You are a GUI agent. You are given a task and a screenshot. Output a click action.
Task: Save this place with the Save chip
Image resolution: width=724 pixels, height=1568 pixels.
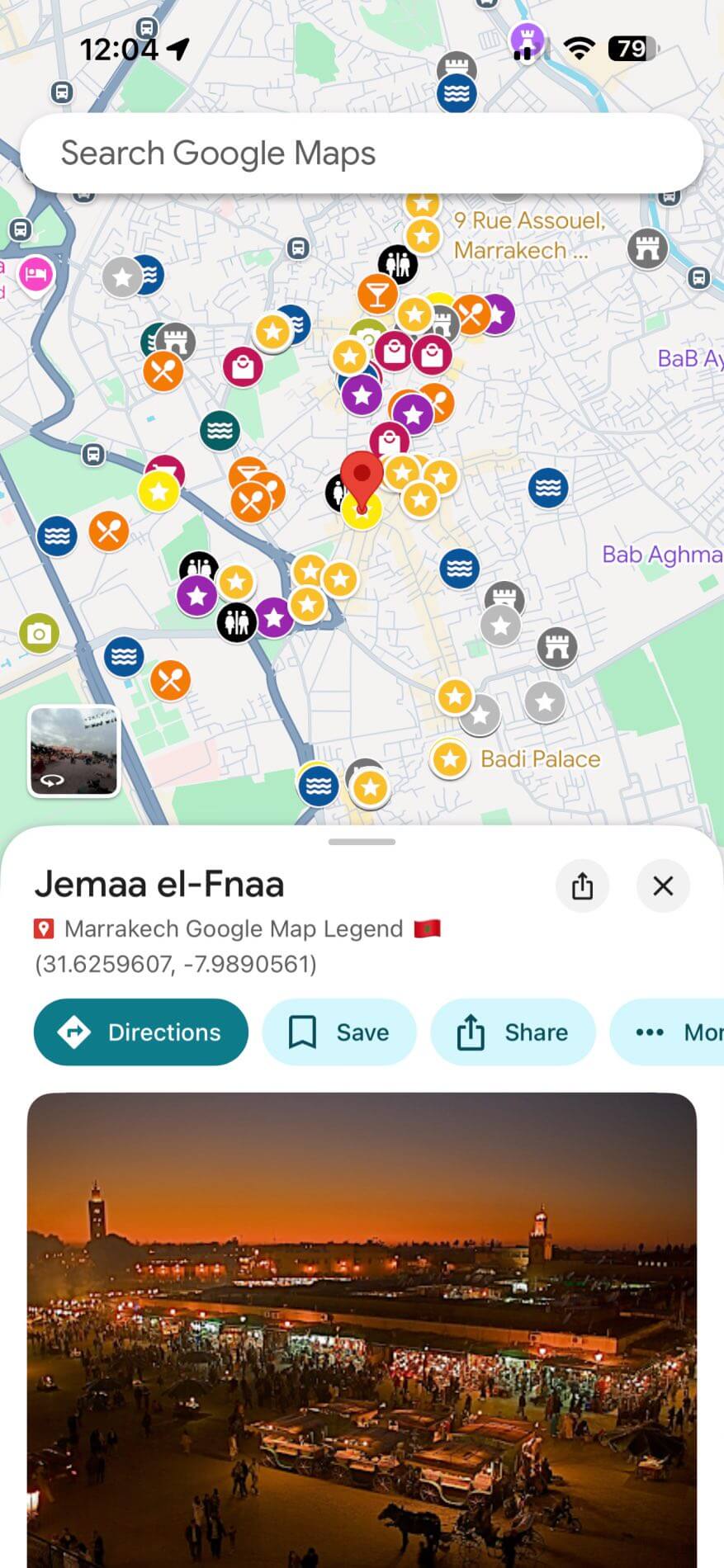click(x=339, y=1032)
